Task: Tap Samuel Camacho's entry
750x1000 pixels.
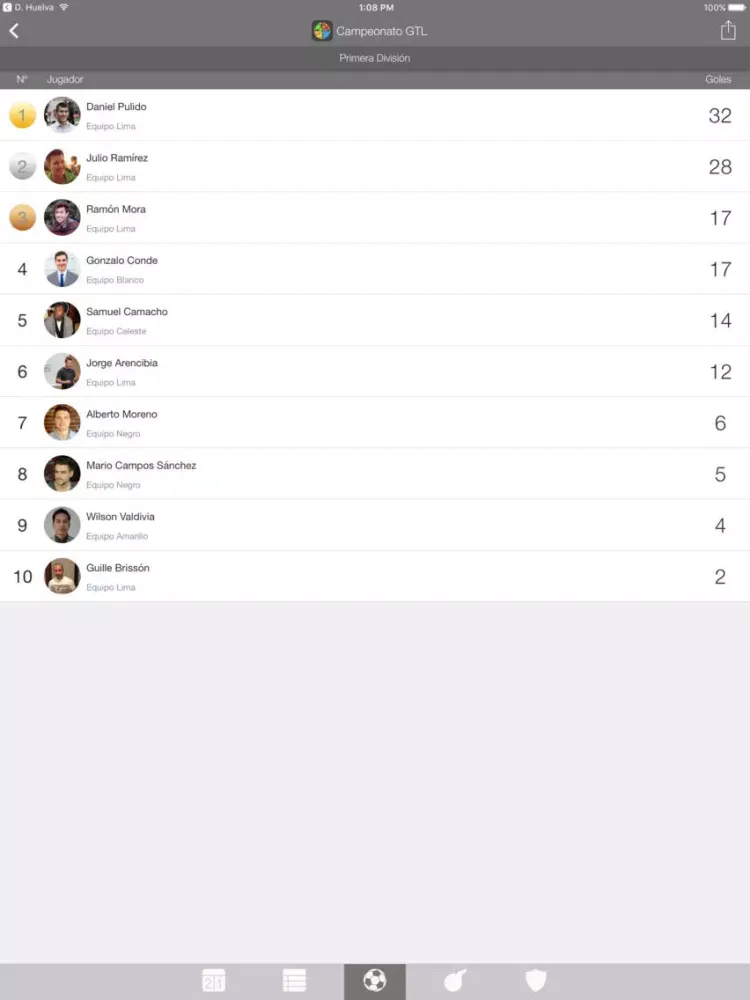Action: point(375,320)
